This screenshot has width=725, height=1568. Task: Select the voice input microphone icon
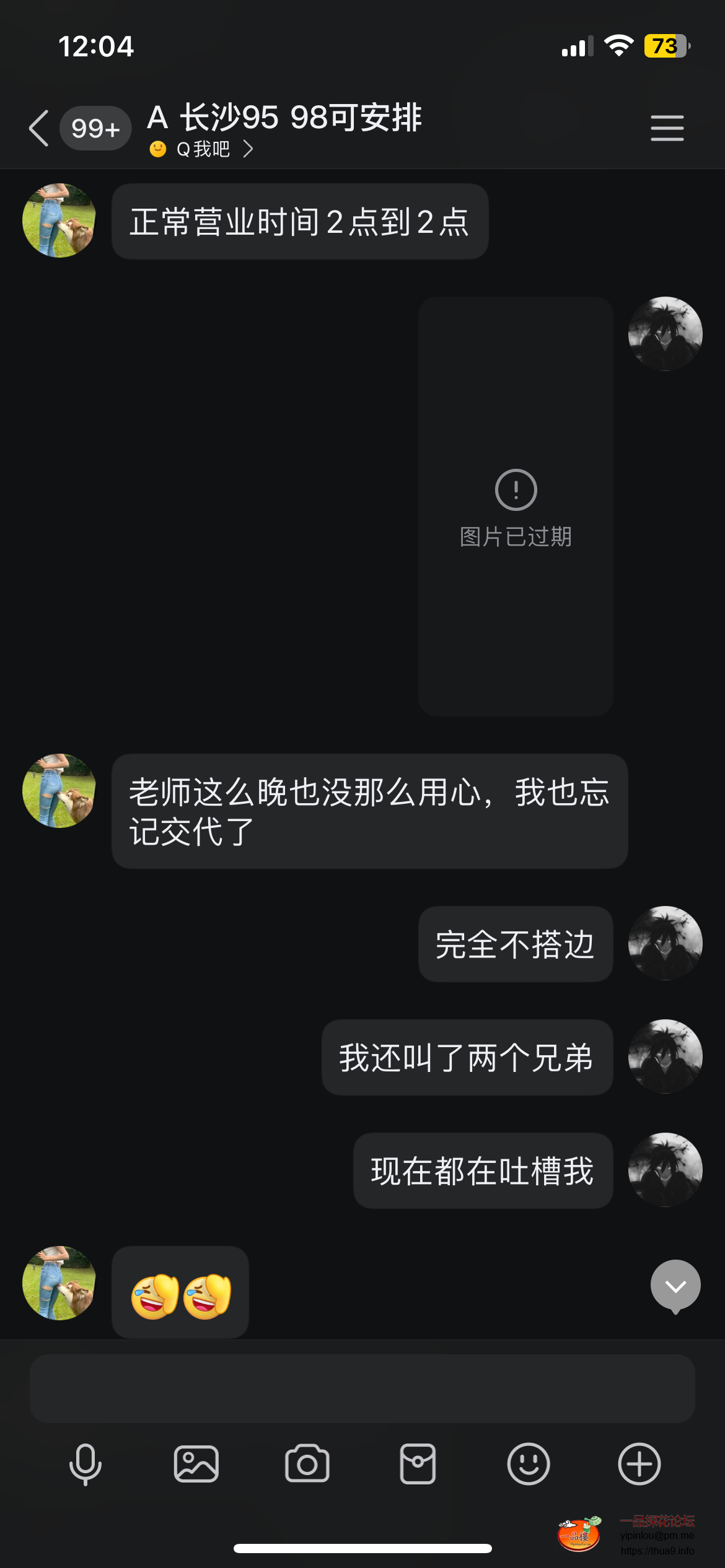(86, 1465)
